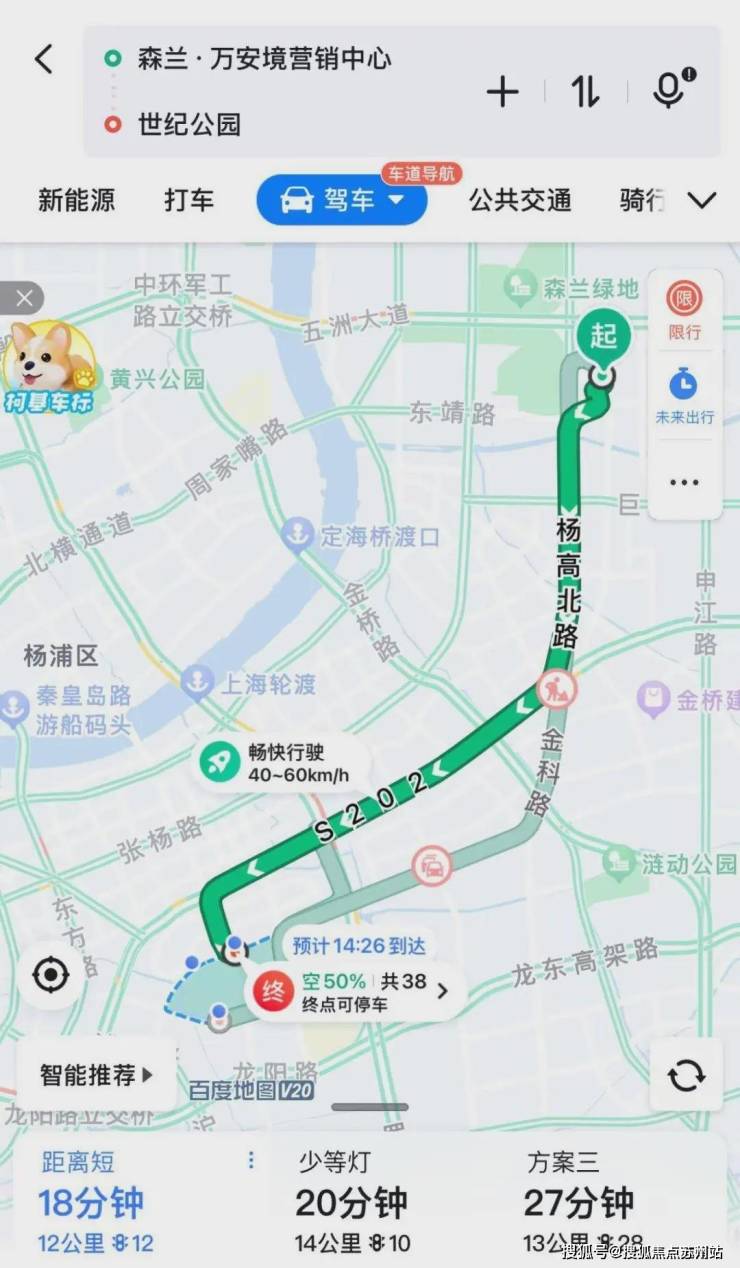Open voice input microphone
Image resolution: width=740 pixels, height=1268 pixels.
[669, 90]
